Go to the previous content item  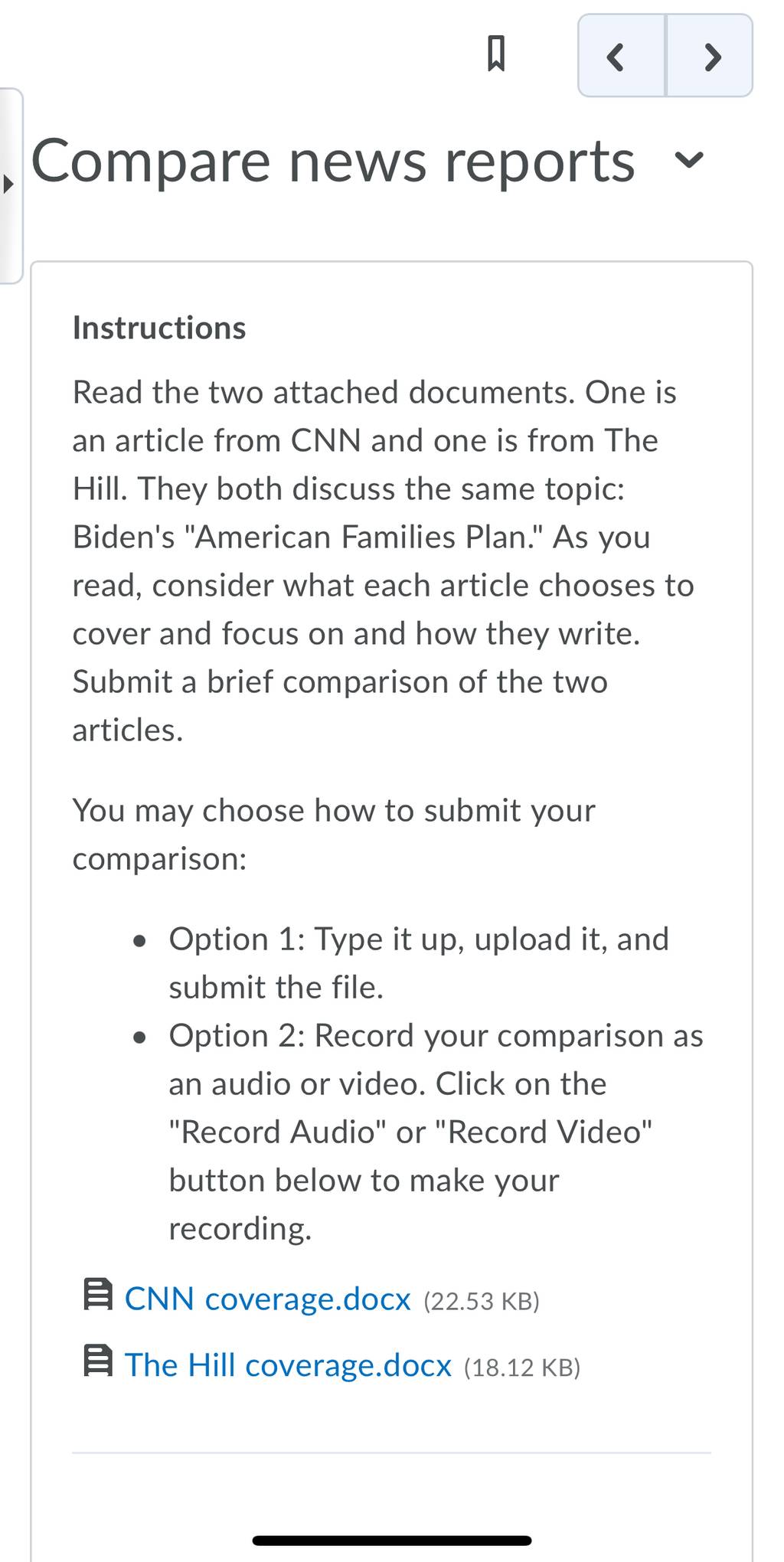(622, 56)
